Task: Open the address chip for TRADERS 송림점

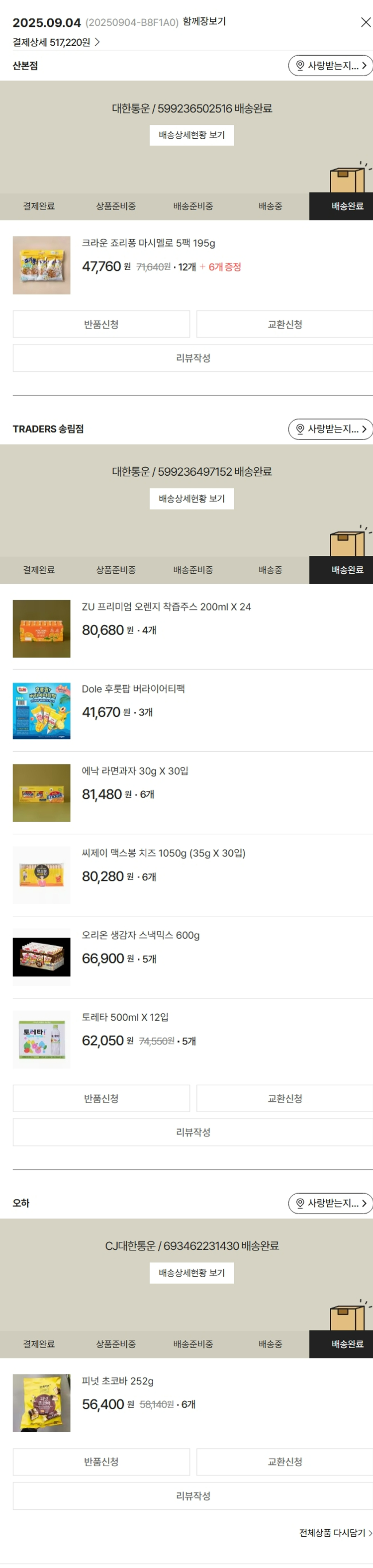Action: (330, 429)
